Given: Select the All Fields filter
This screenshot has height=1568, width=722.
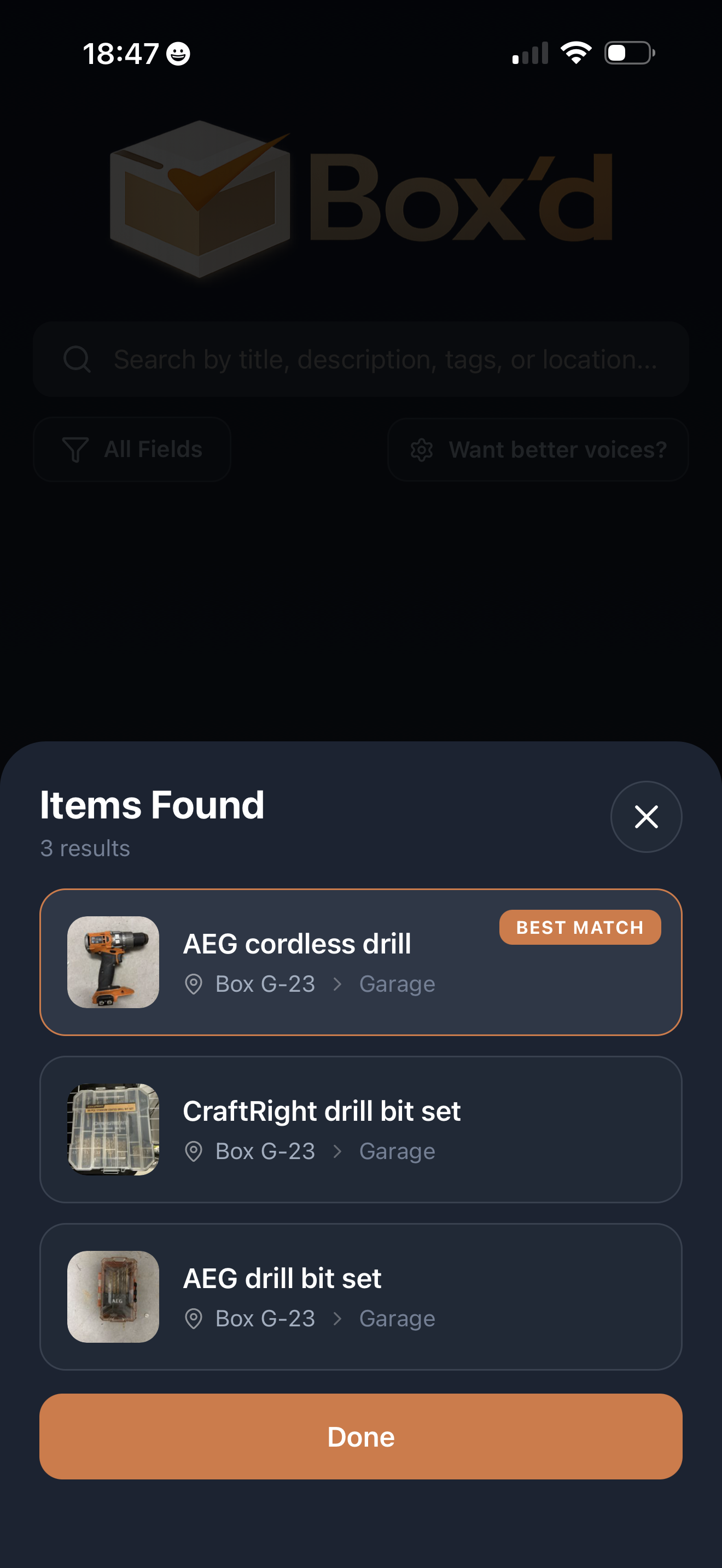Looking at the screenshot, I should tap(131, 449).
